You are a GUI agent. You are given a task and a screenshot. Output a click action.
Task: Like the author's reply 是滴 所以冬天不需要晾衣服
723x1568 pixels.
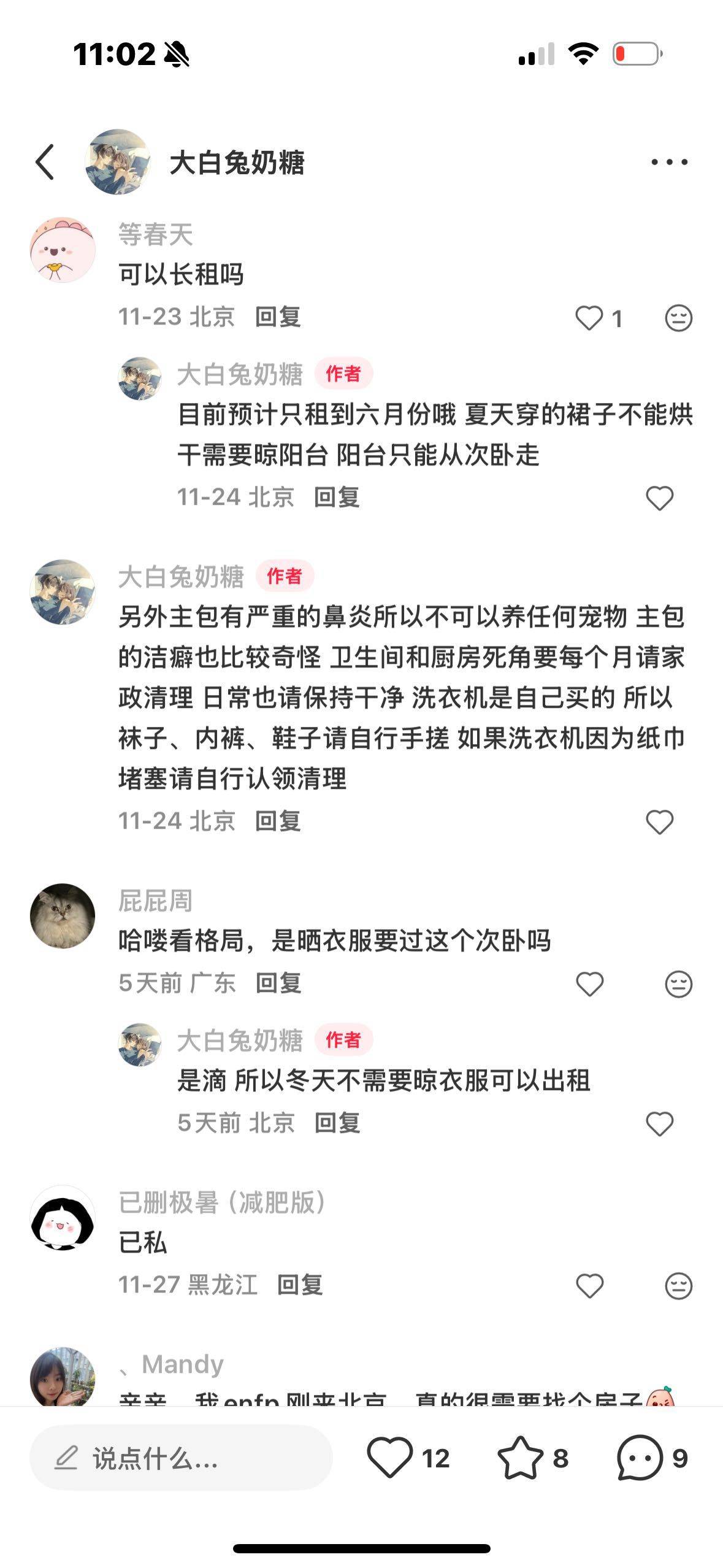(x=659, y=1123)
